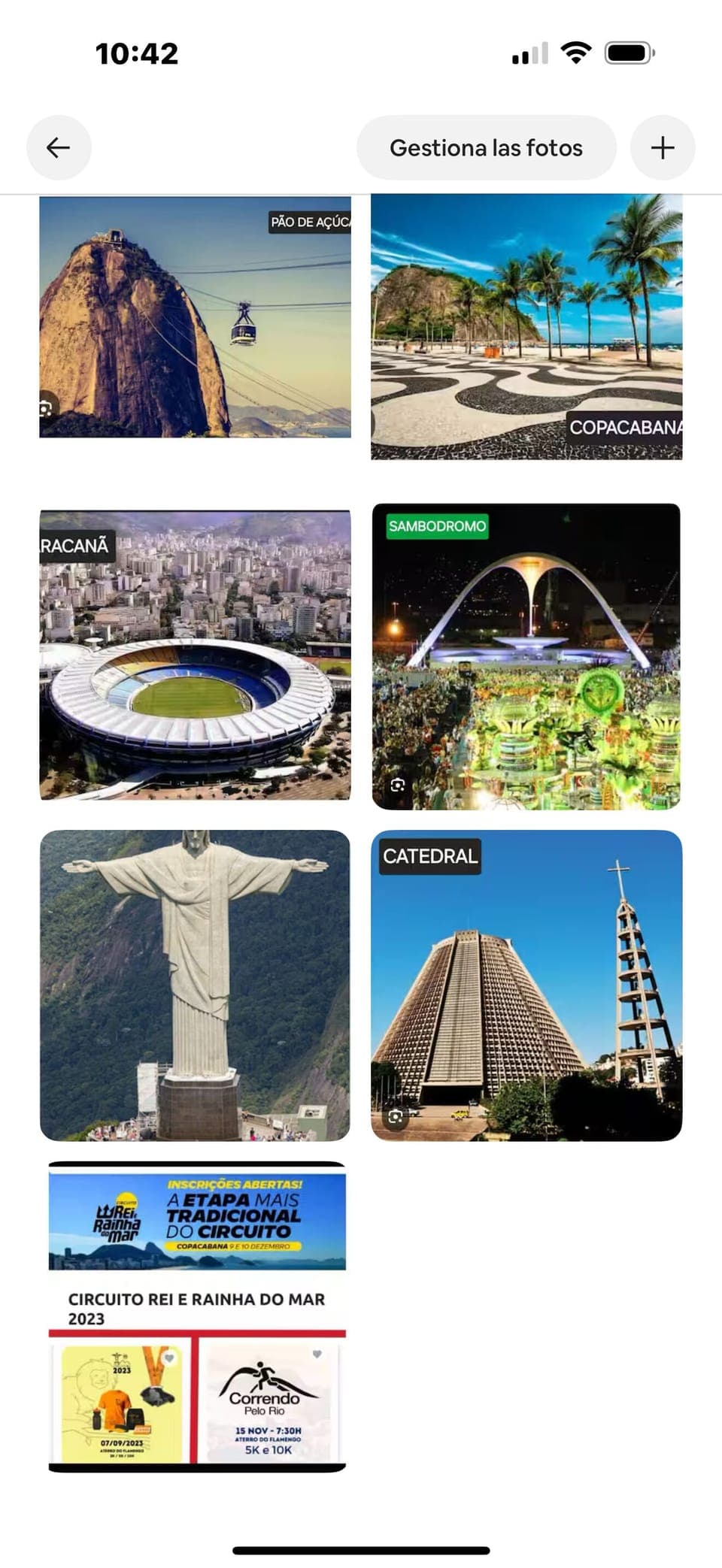The height and width of the screenshot is (1568, 722).
Task: Select the Sambodromo label tag
Action: pyautogui.click(x=436, y=526)
